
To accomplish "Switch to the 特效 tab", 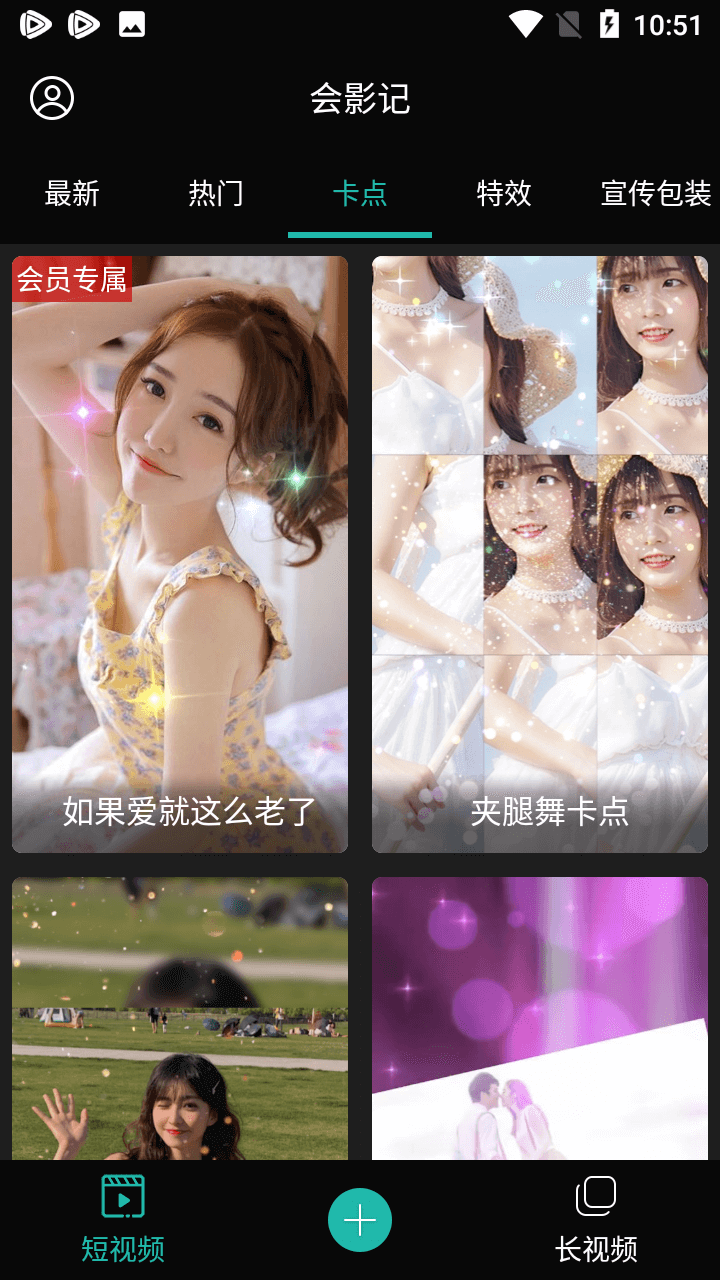I will coord(504,193).
